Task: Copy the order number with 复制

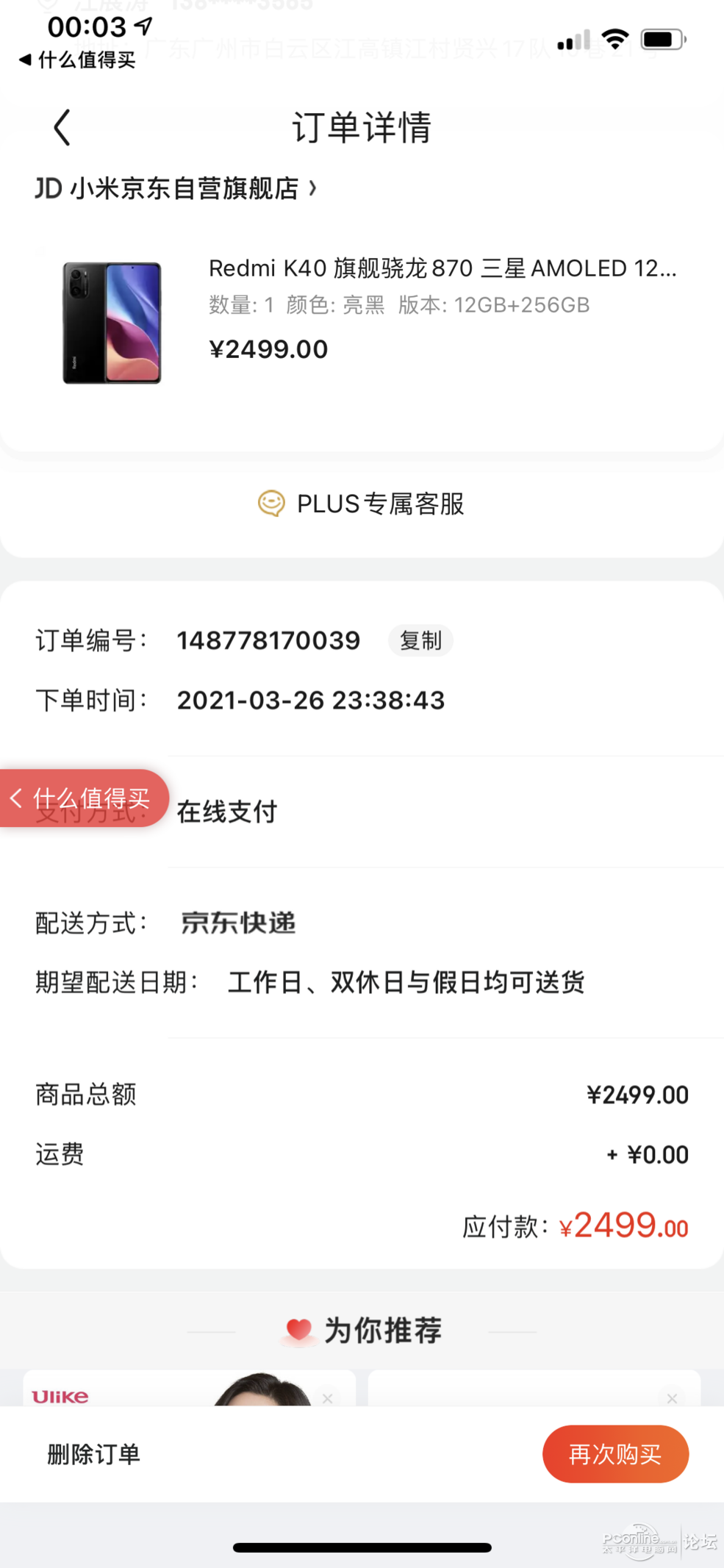Action: [420, 640]
